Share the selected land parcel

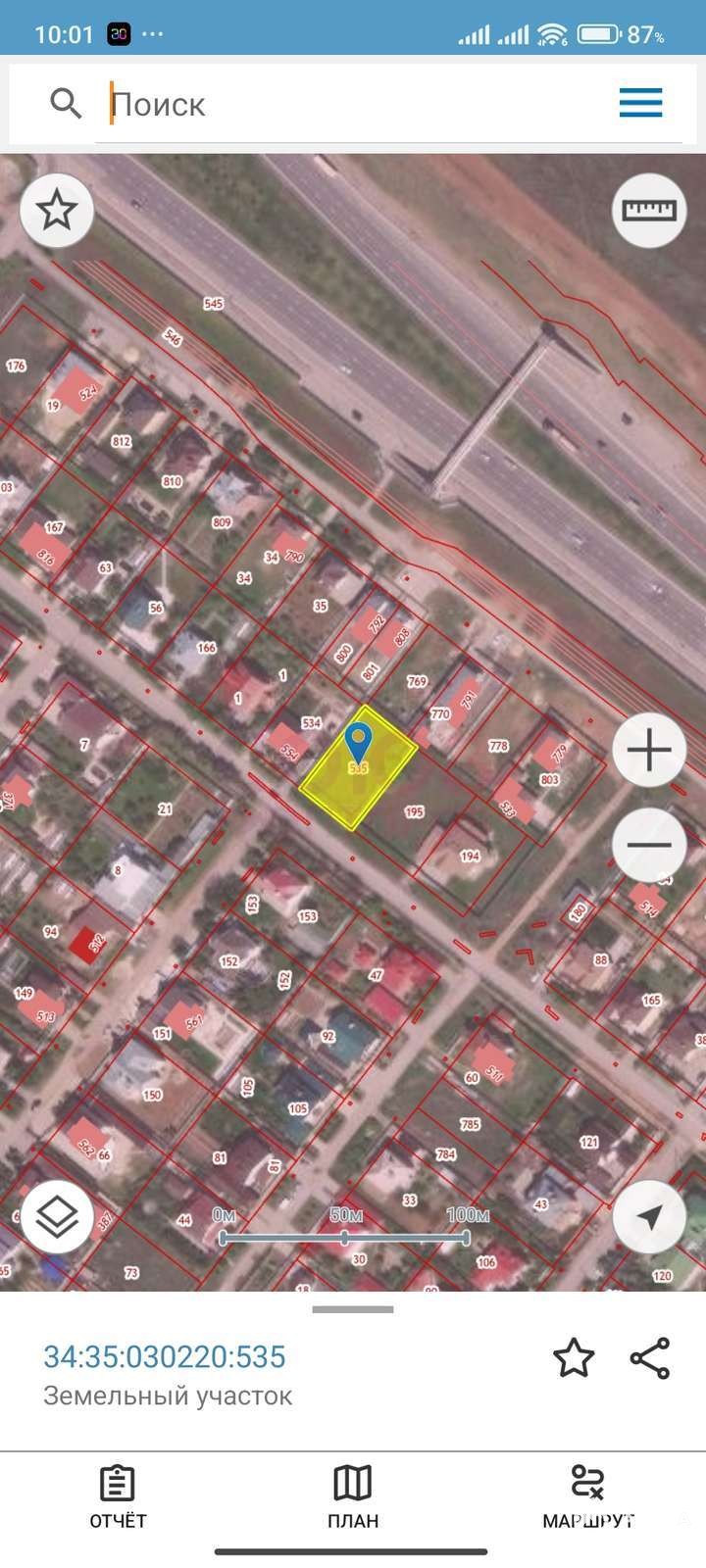point(649,1358)
